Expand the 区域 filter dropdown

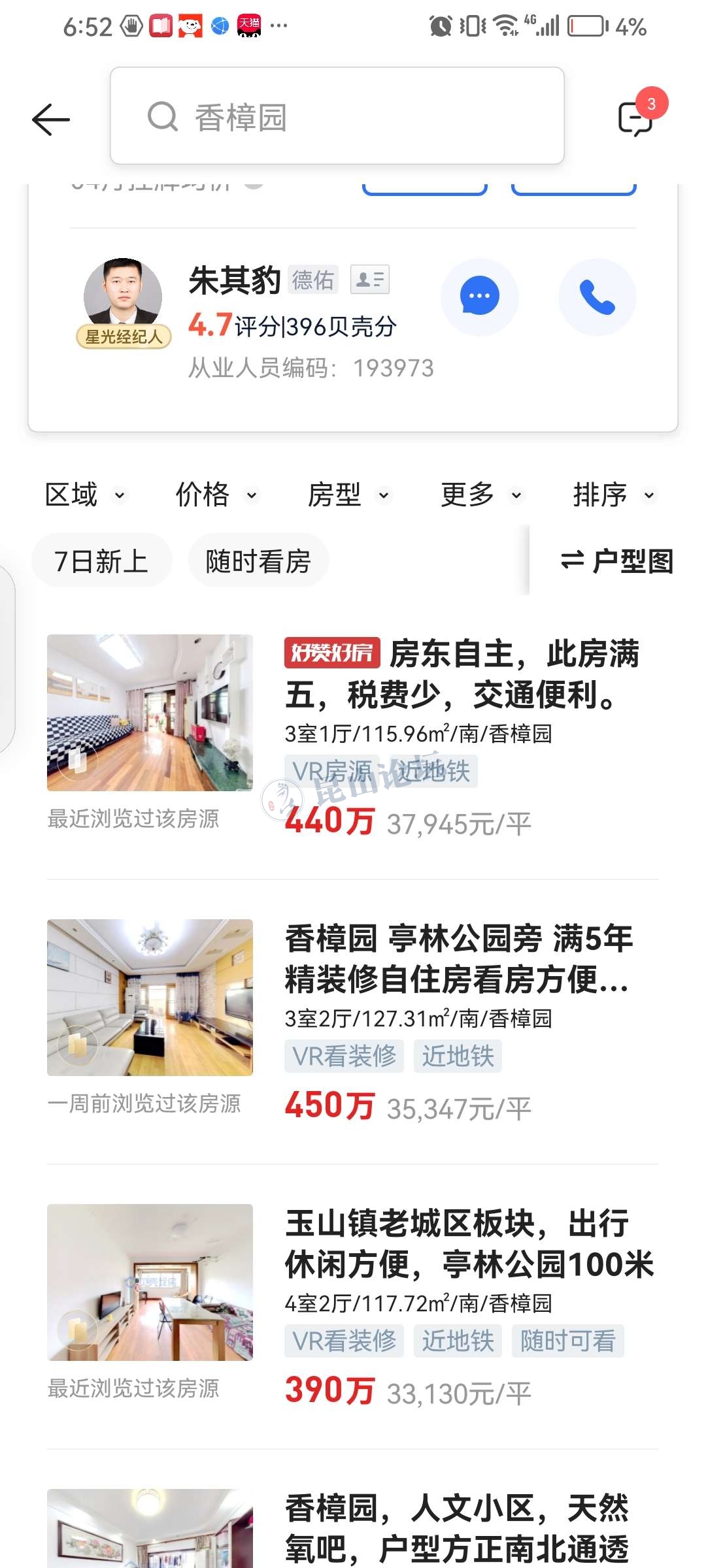85,495
